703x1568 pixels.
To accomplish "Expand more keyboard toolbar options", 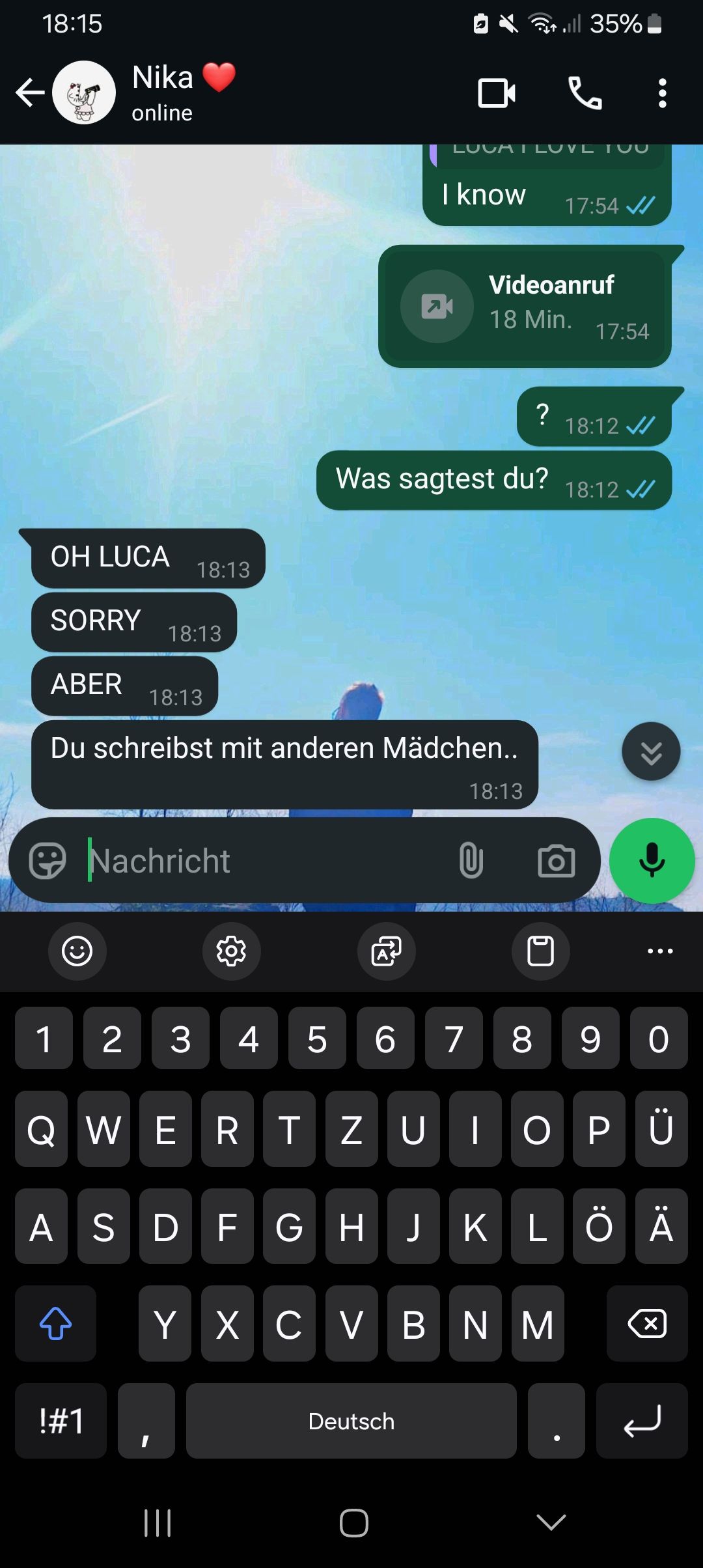I will click(660, 951).
